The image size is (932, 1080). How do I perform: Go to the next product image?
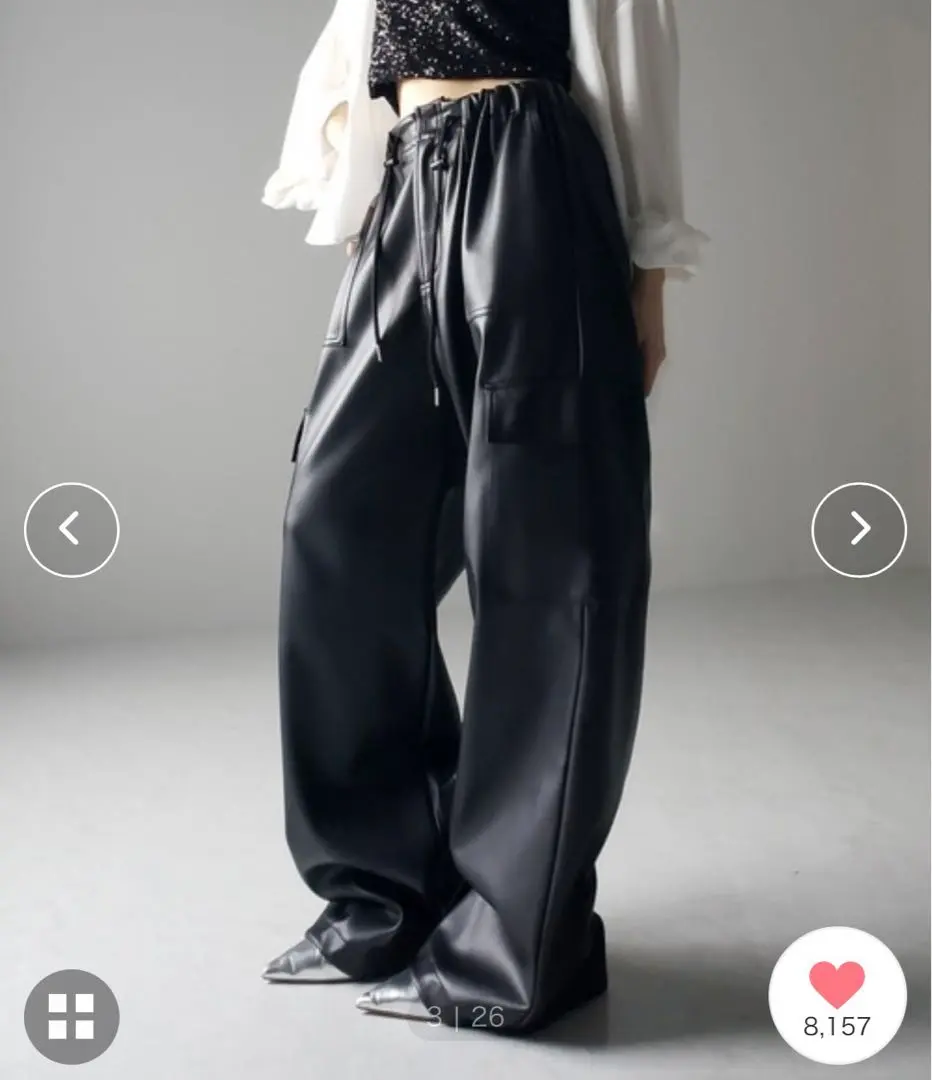pos(859,530)
